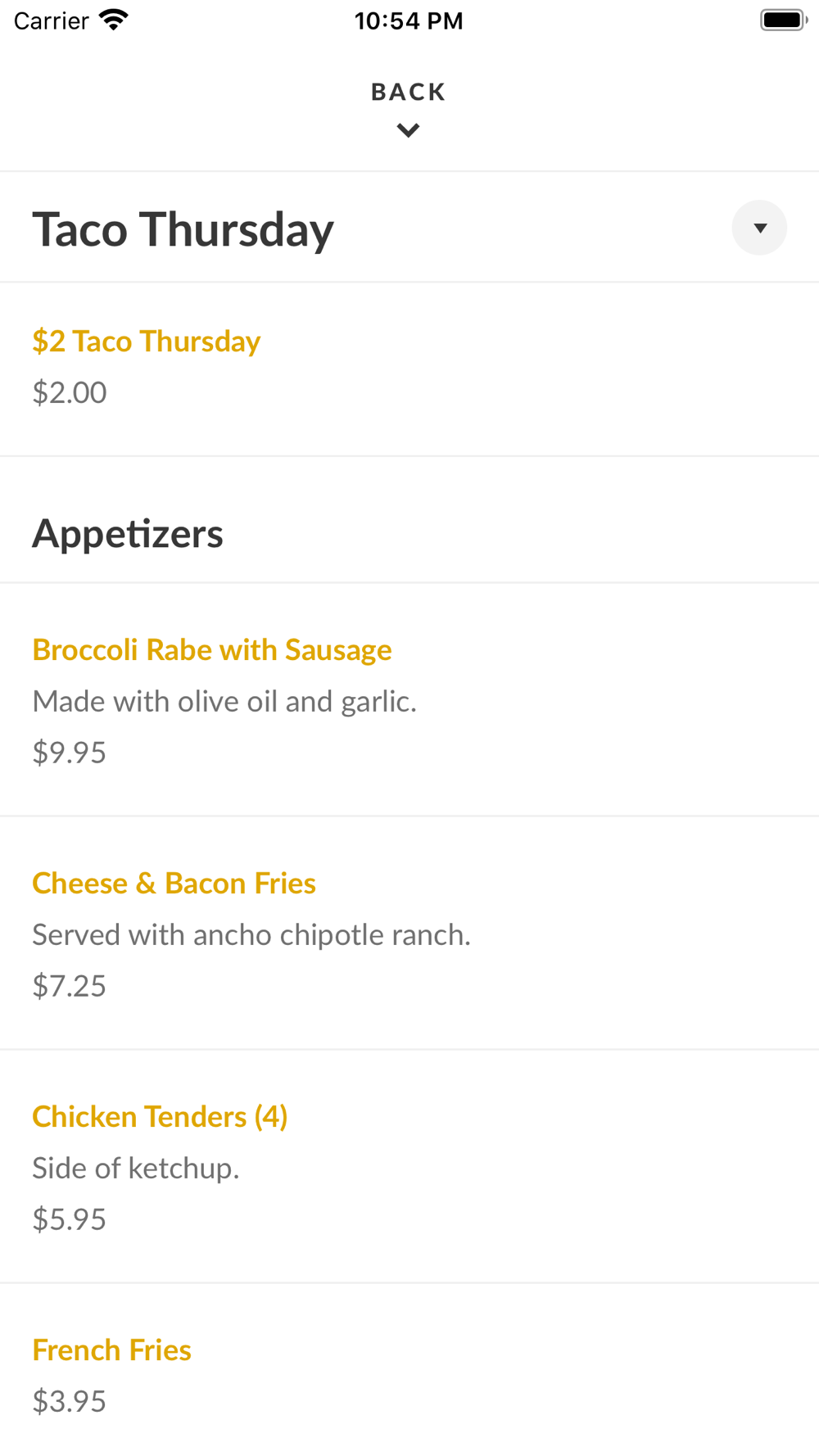Open the menu section dropdown arrow

[x=759, y=228]
